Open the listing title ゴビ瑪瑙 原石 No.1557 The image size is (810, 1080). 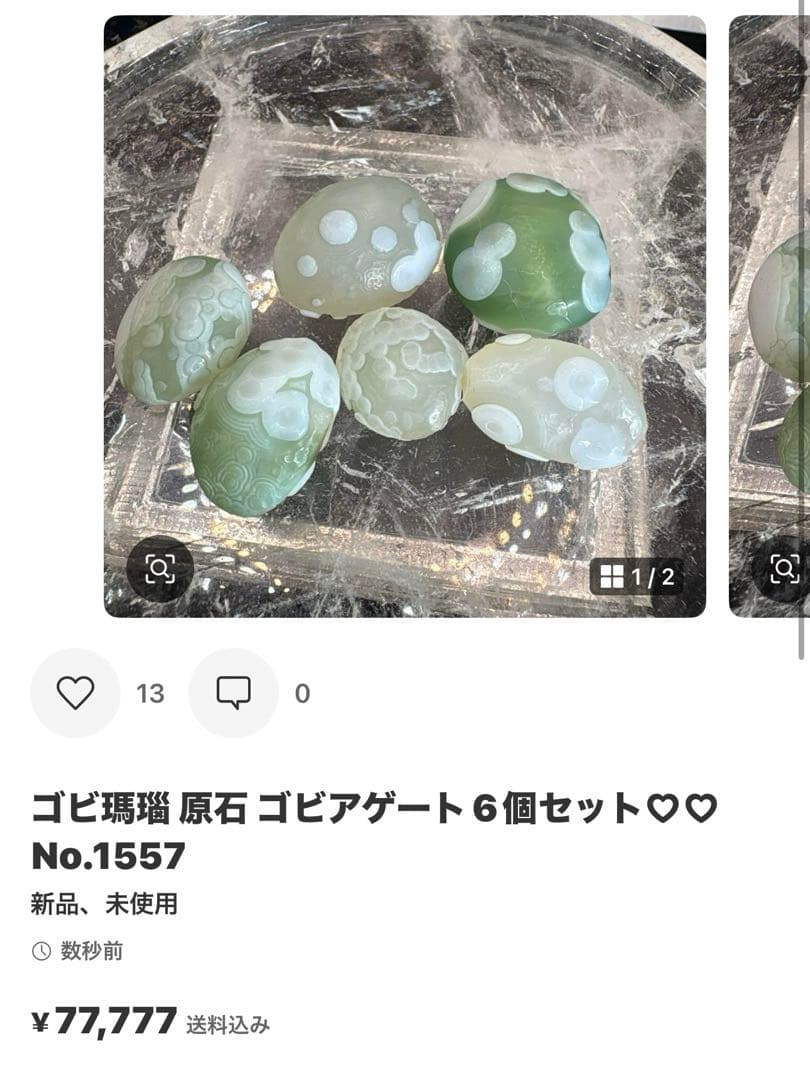[x=370, y=830]
